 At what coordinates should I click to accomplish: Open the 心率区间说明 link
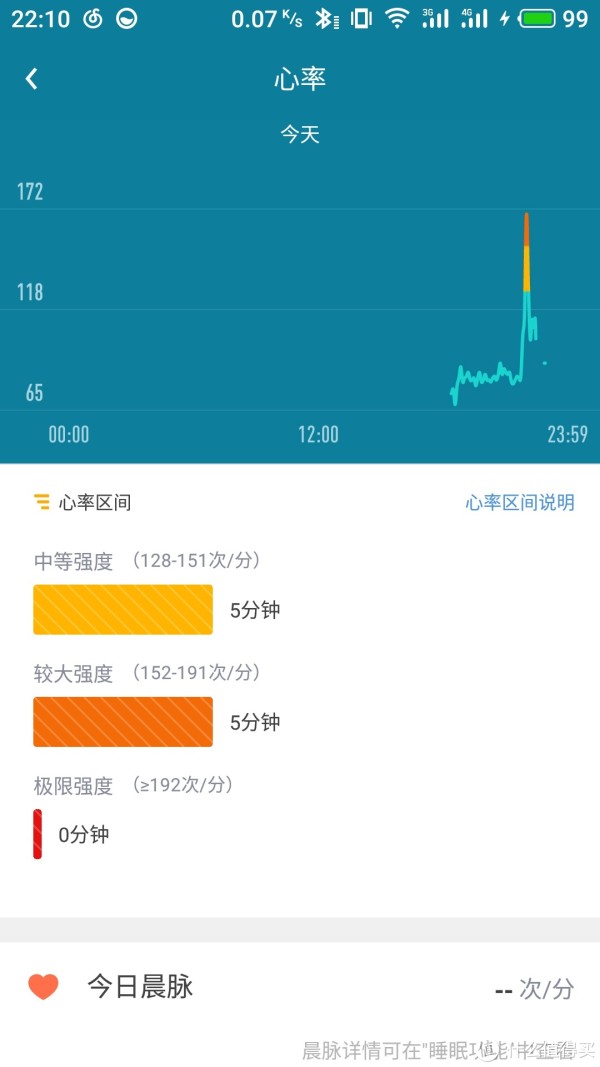click(x=520, y=503)
